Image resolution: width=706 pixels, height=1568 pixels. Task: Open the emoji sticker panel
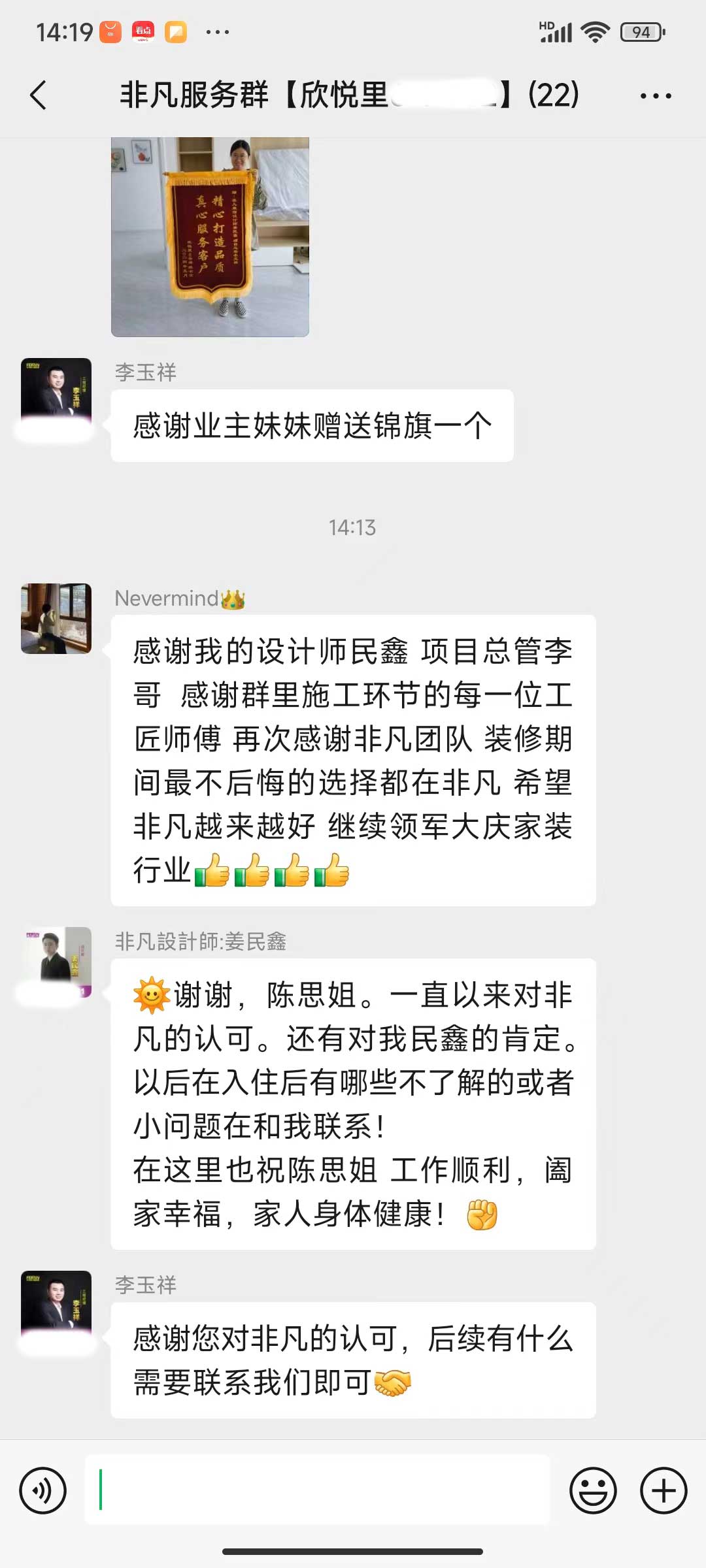tap(593, 1490)
